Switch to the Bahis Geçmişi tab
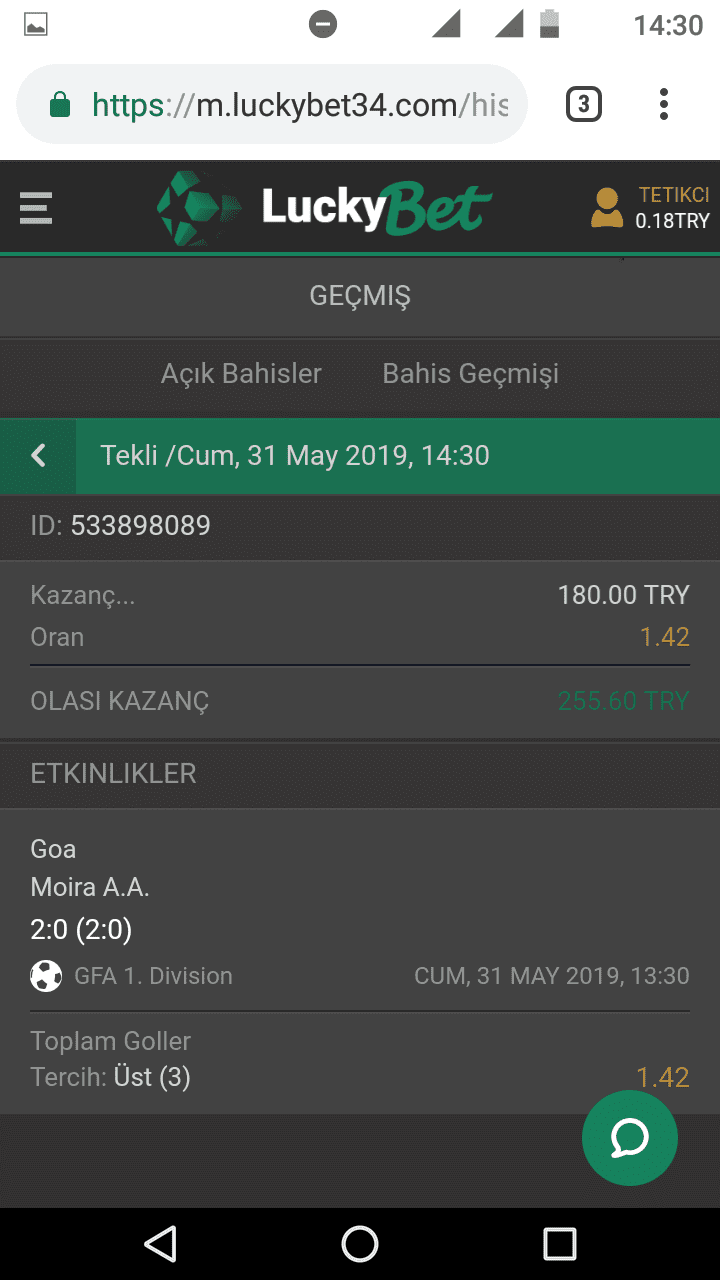The height and width of the screenshot is (1280, 720). (x=470, y=374)
